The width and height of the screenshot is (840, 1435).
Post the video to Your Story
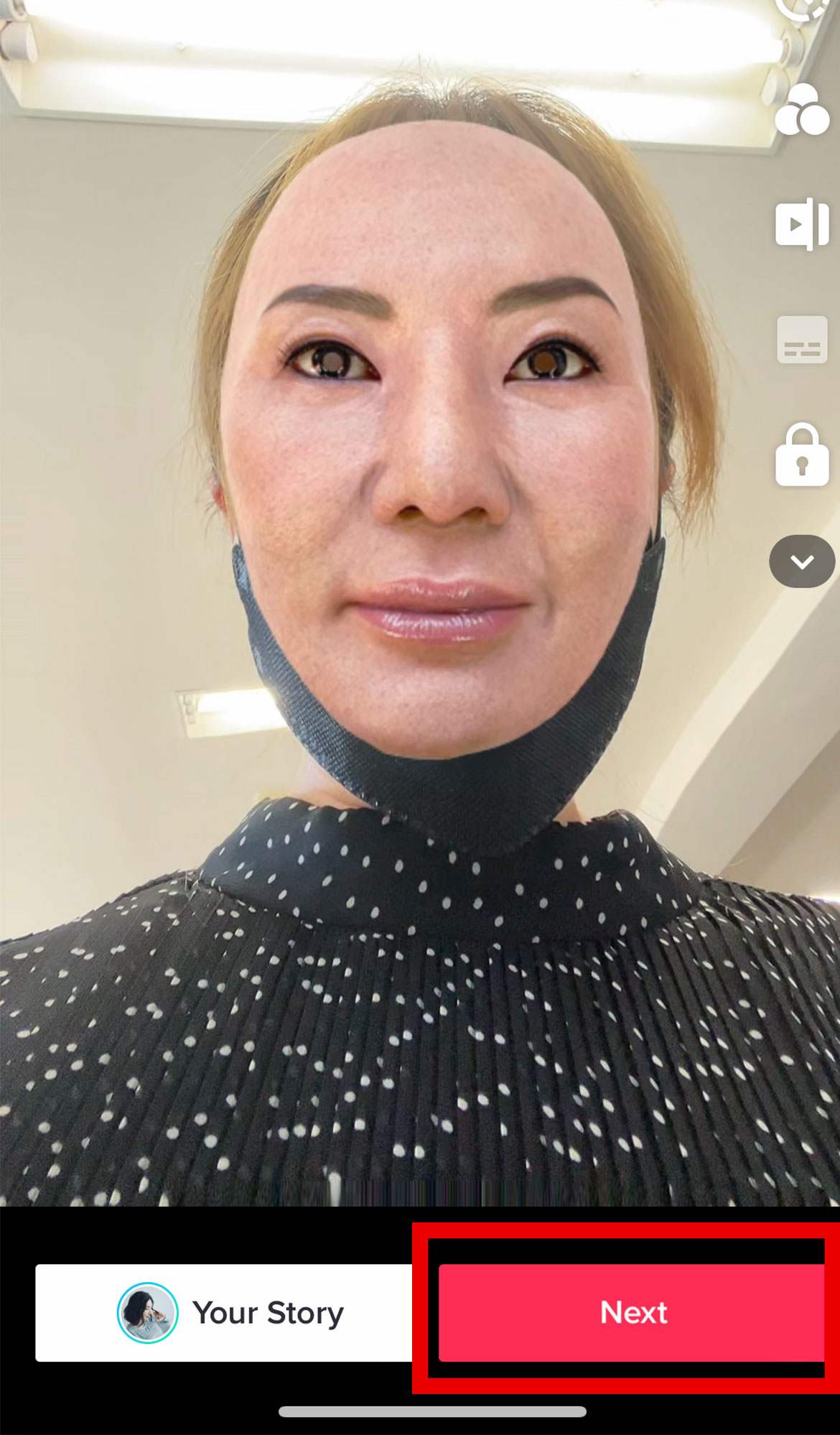[x=224, y=1312]
